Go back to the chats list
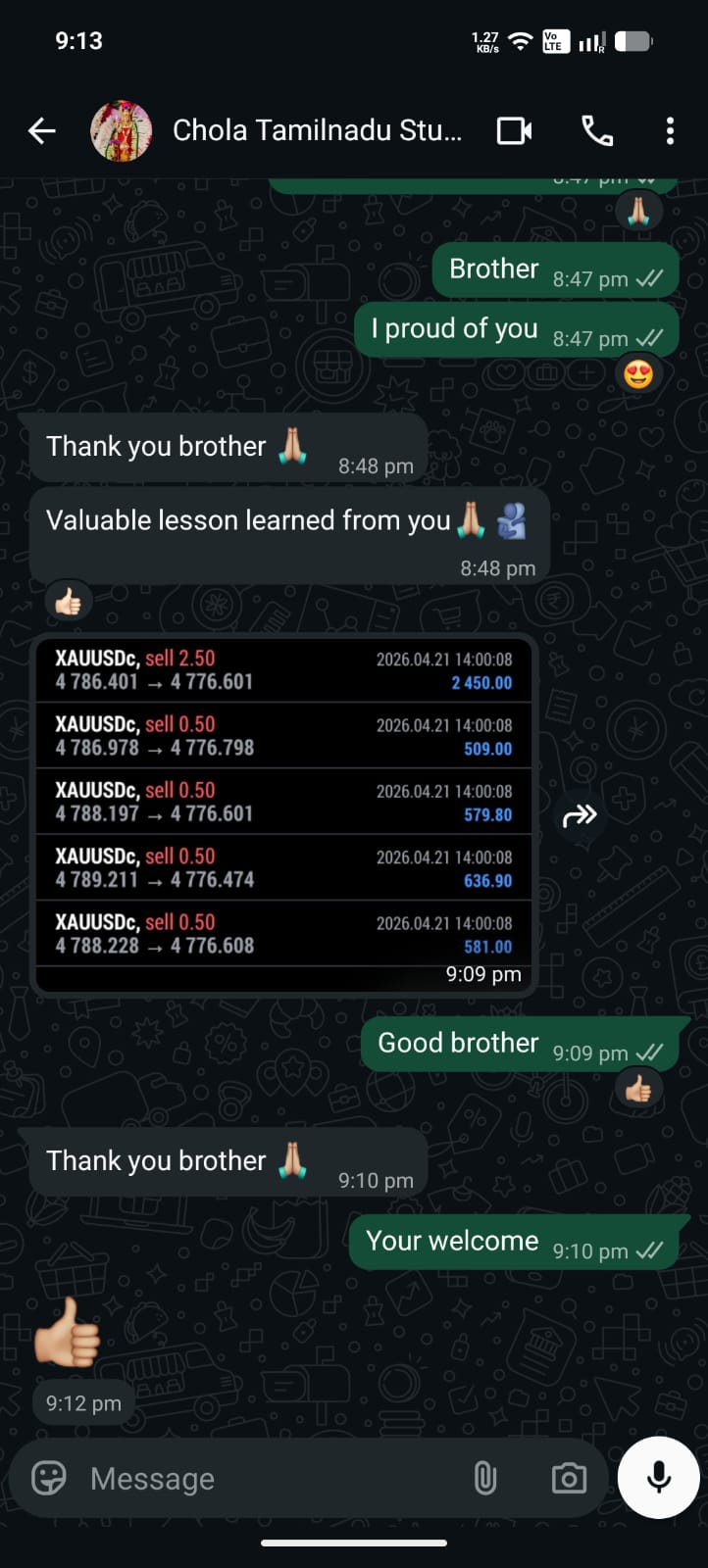Image resolution: width=708 pixels, height=1568 pixels. click(x=42, y=130)
